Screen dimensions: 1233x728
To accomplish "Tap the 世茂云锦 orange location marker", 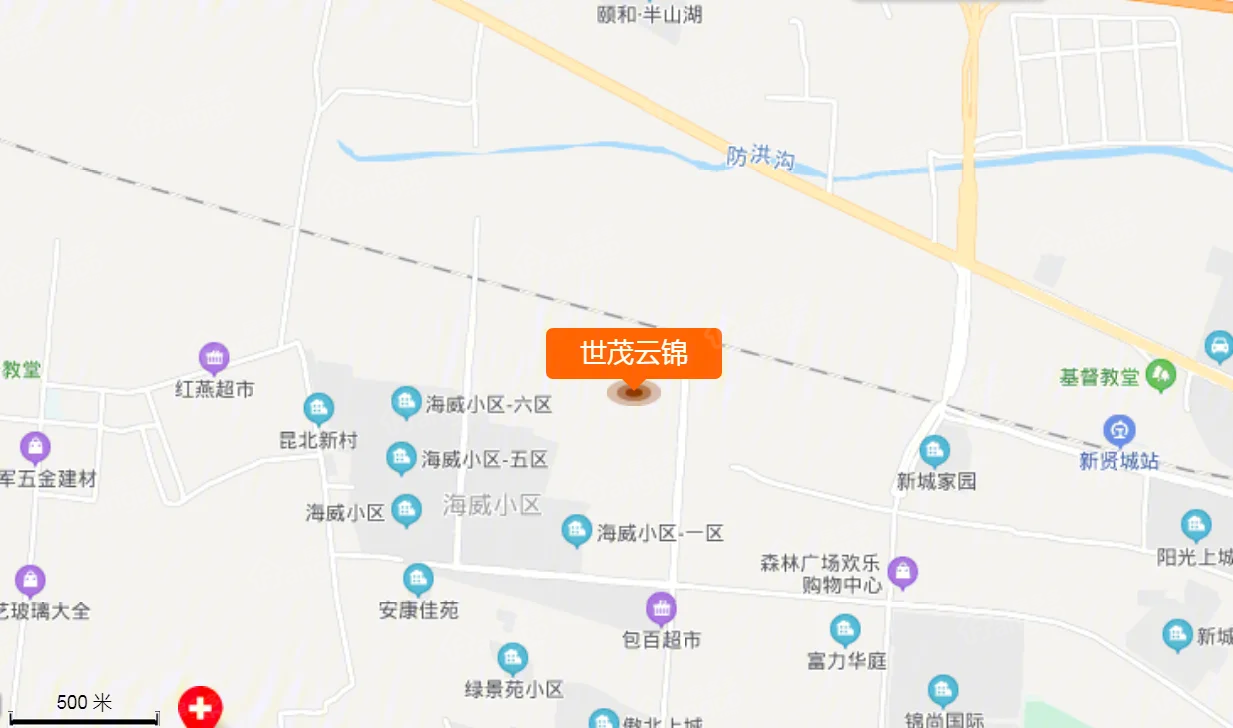I will pos(633,353).
